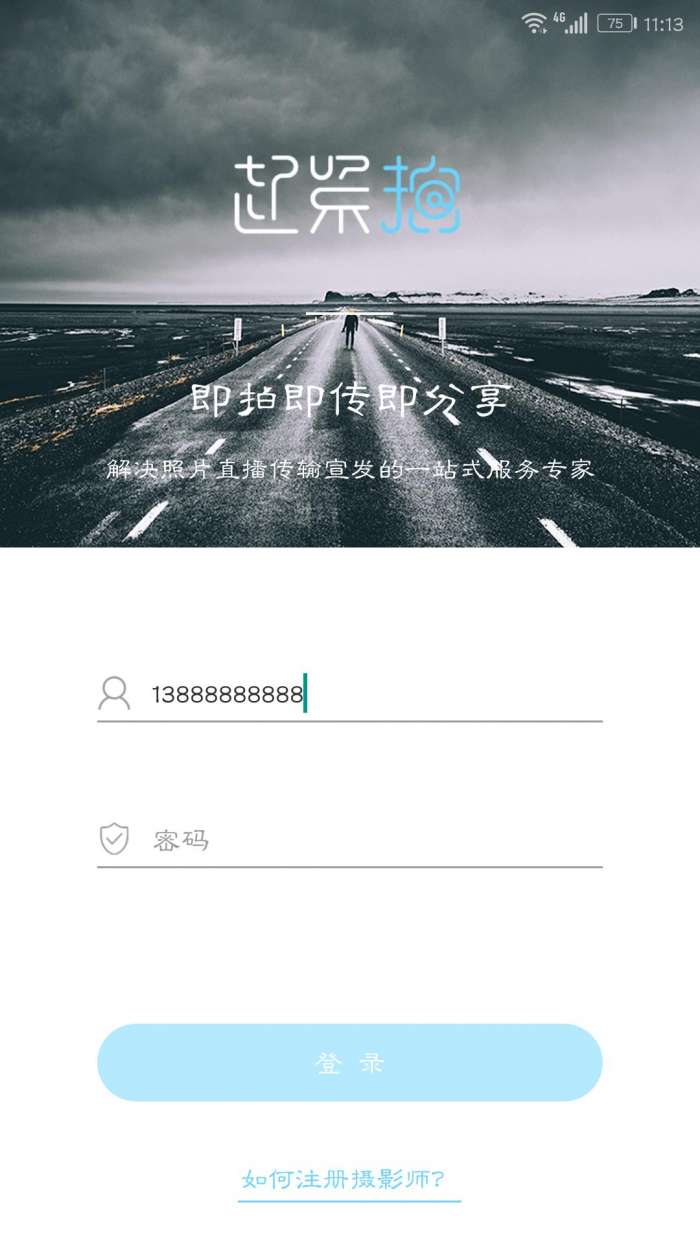Focus the 密码 password field
700x1244 pixels.
click(x=370, y=840)
